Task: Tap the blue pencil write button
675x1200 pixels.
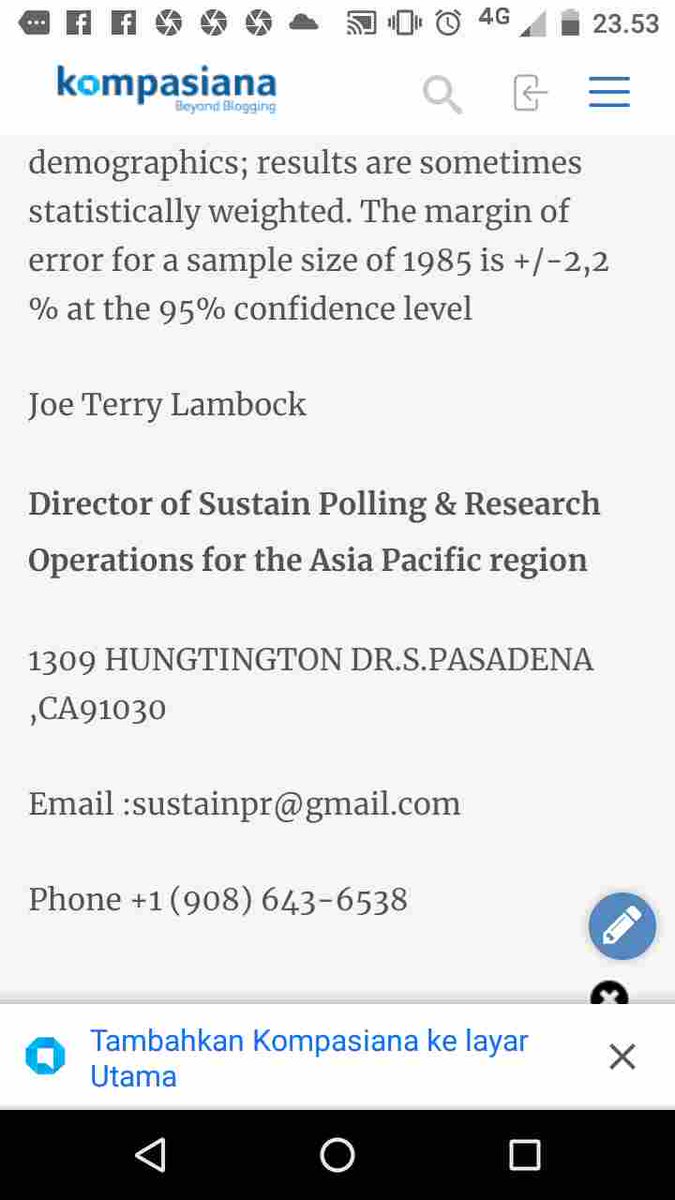Action: [x=622, y=927]
